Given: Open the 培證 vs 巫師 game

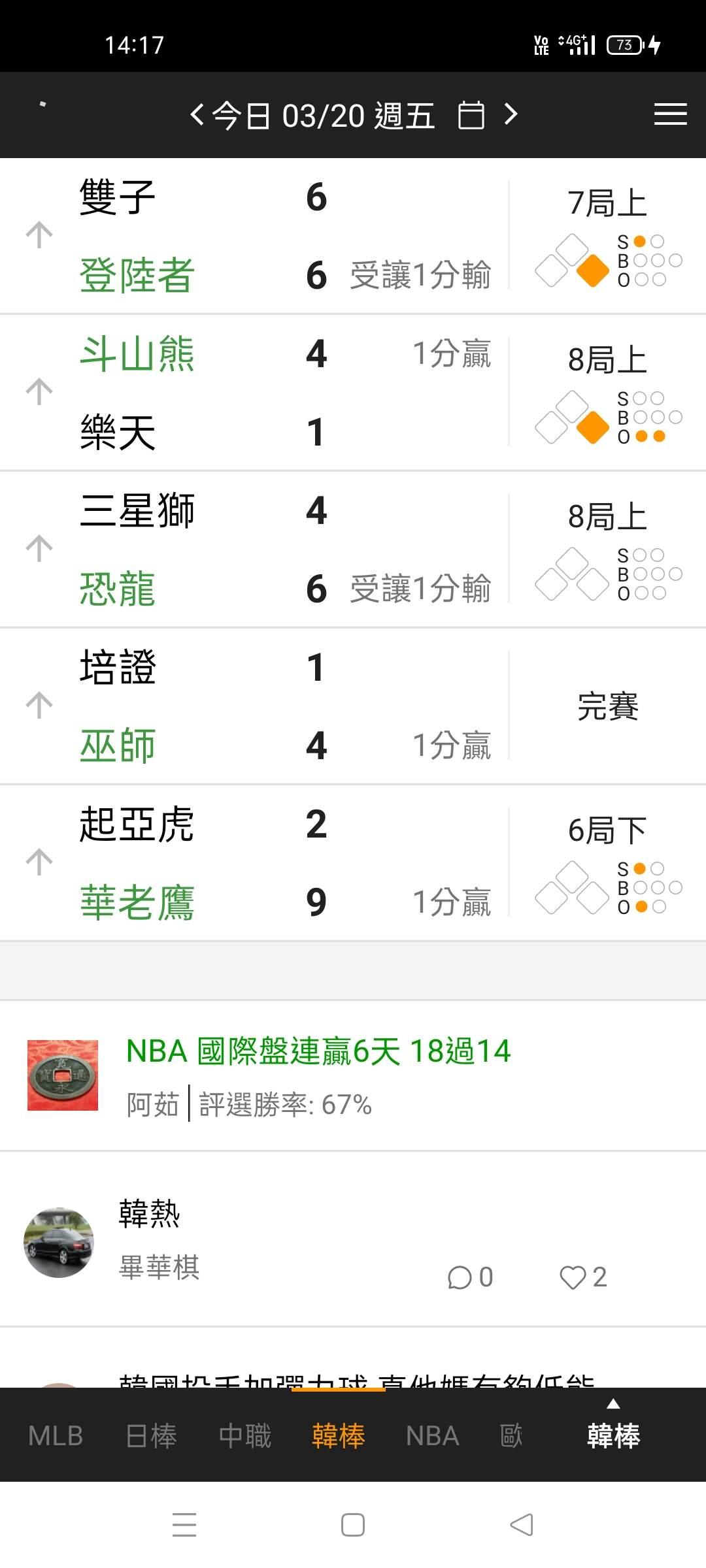Looking at the screenshot, I should point(261,706).
